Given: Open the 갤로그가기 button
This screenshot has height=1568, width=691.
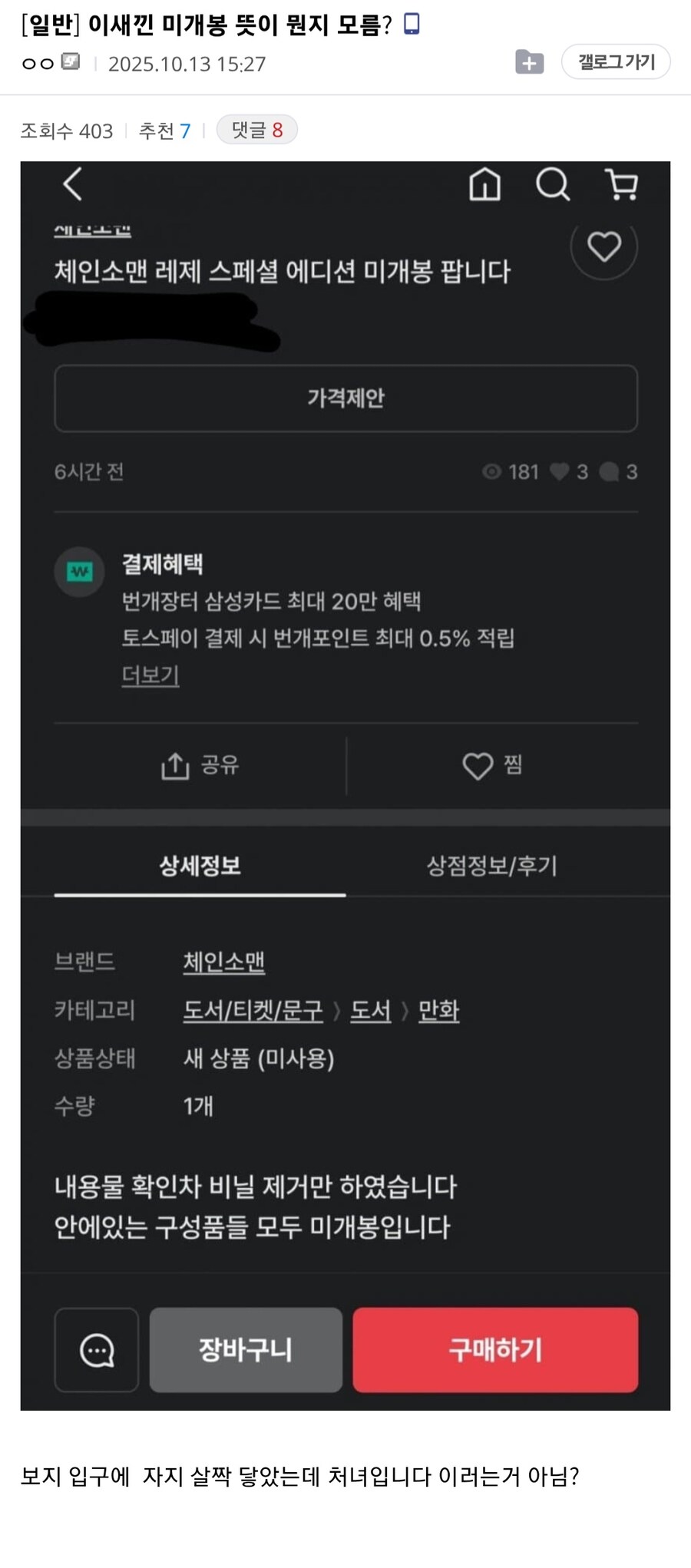Looking at the screenshot, I should (616, 61).
